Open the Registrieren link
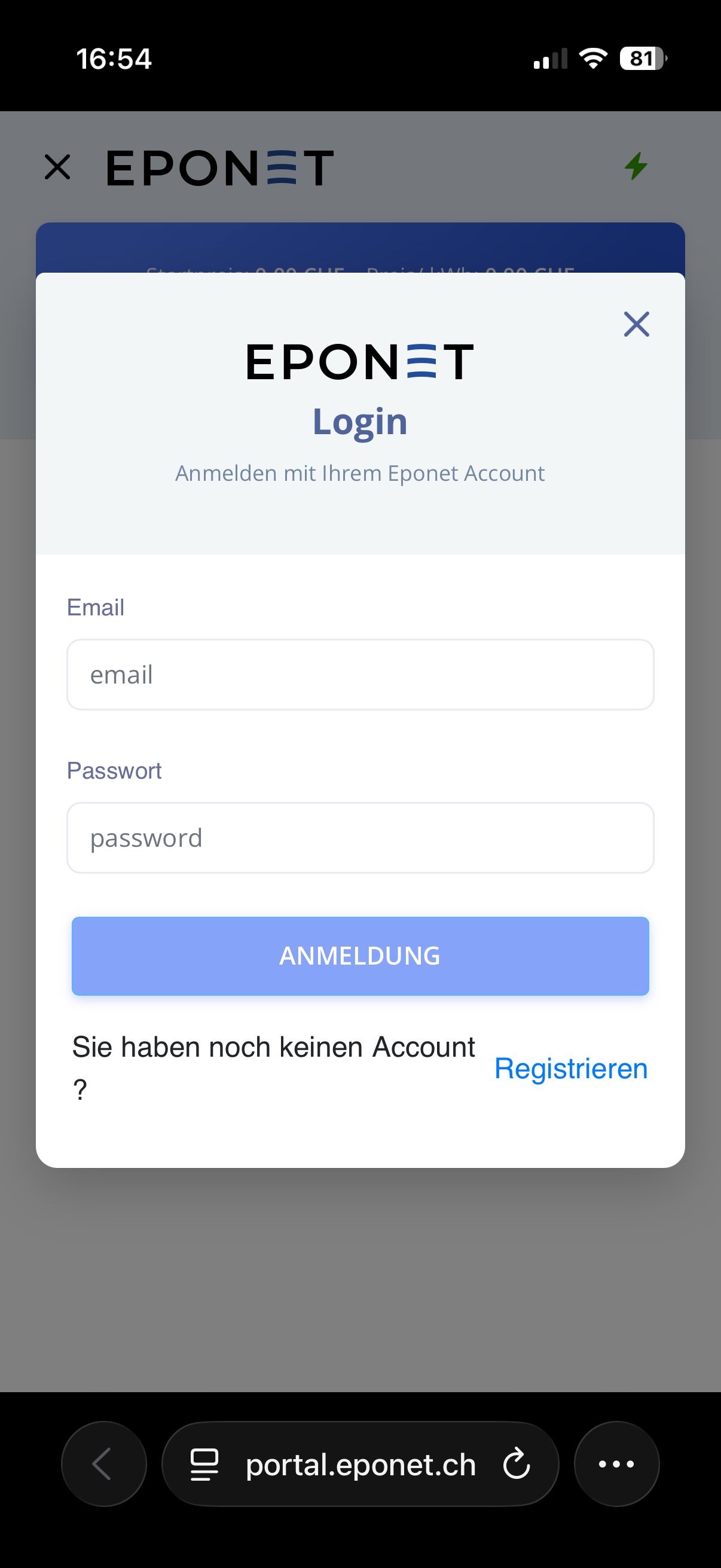This screenshot has height=1568, width=721. [570, 1068]
